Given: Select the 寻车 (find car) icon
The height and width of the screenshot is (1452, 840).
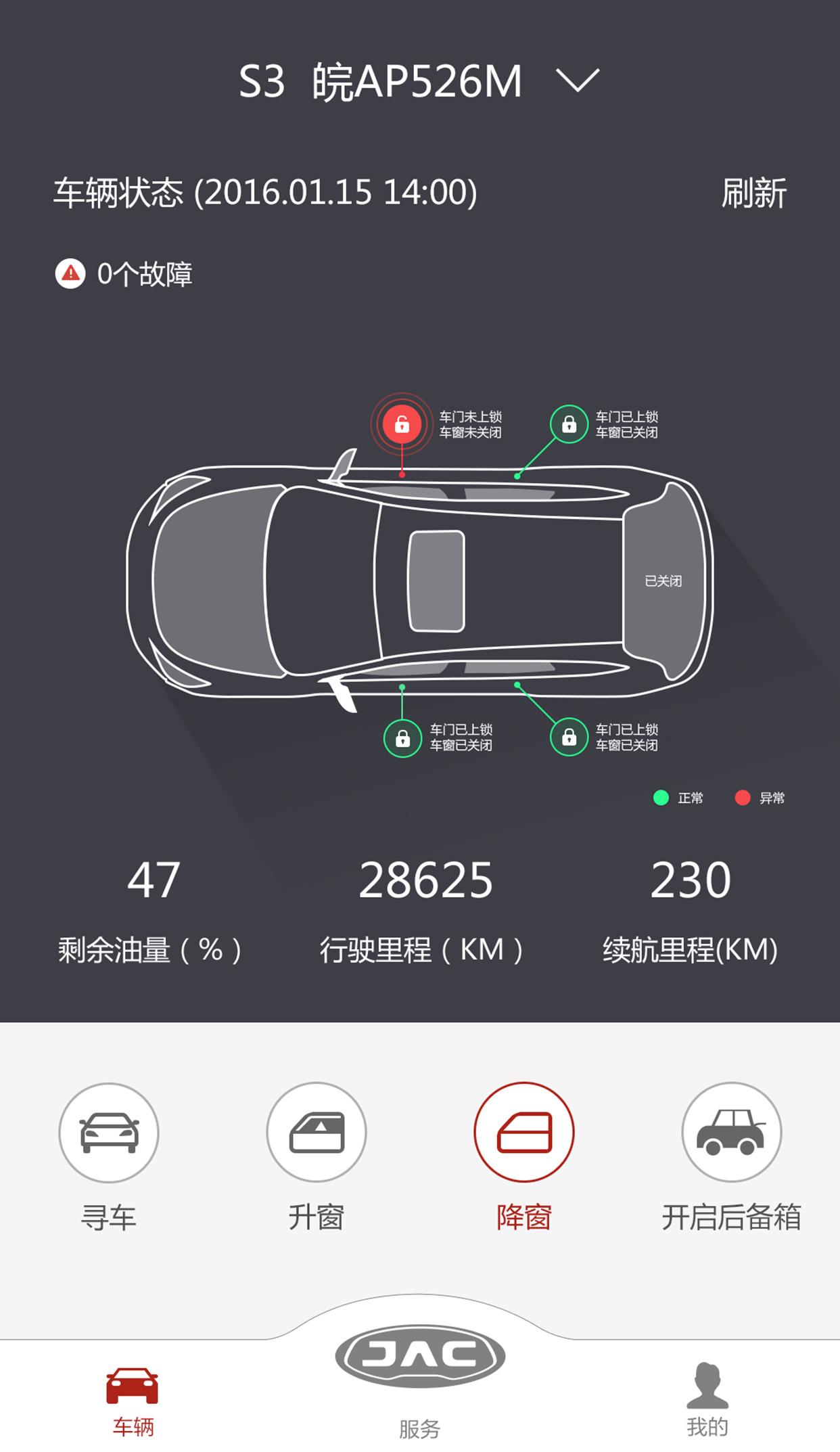Looking at the screenshot, I should point(108,1132).
